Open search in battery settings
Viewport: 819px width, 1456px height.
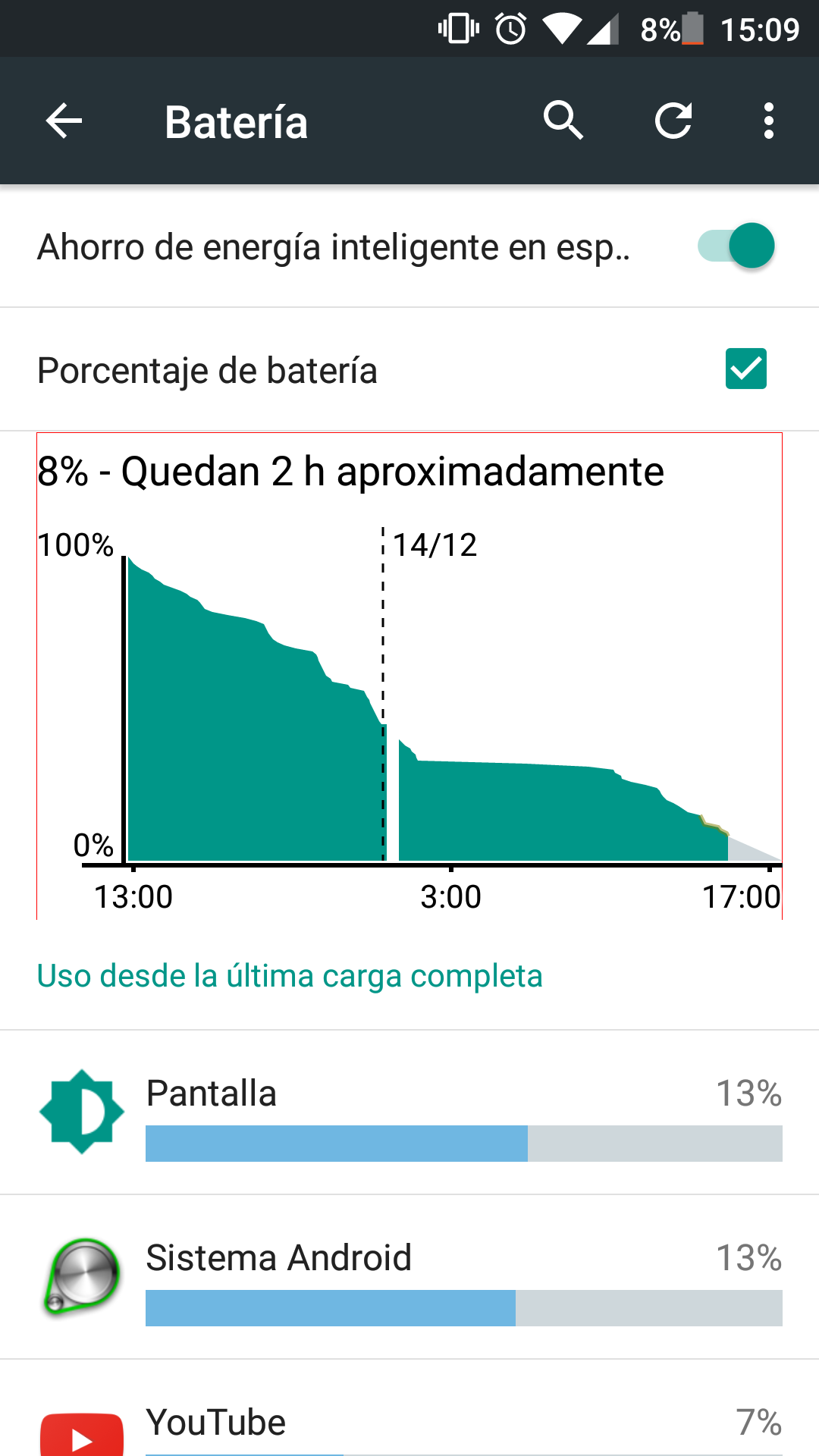(563, 121)
